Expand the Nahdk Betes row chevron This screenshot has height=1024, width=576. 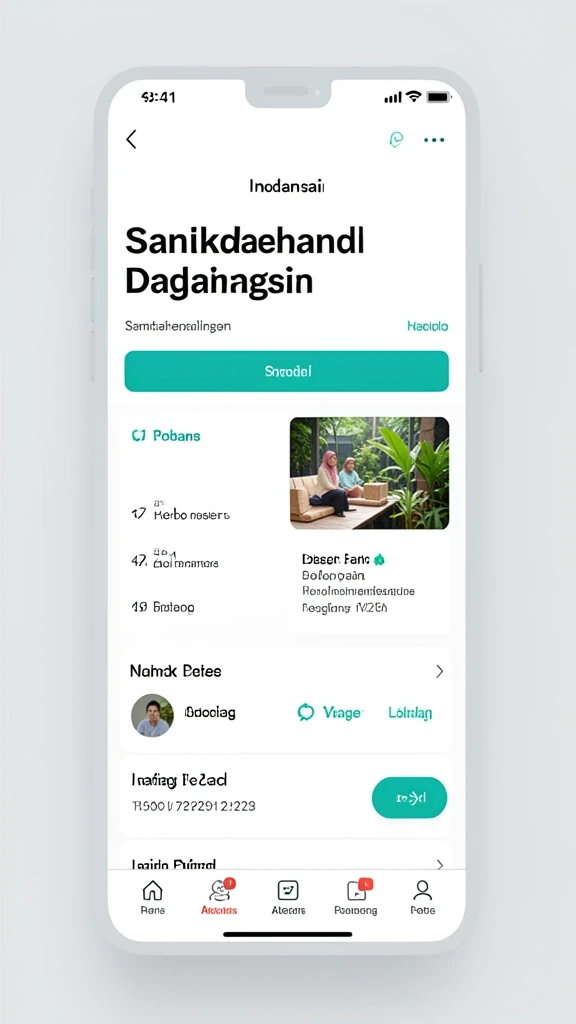coord(440,671)
